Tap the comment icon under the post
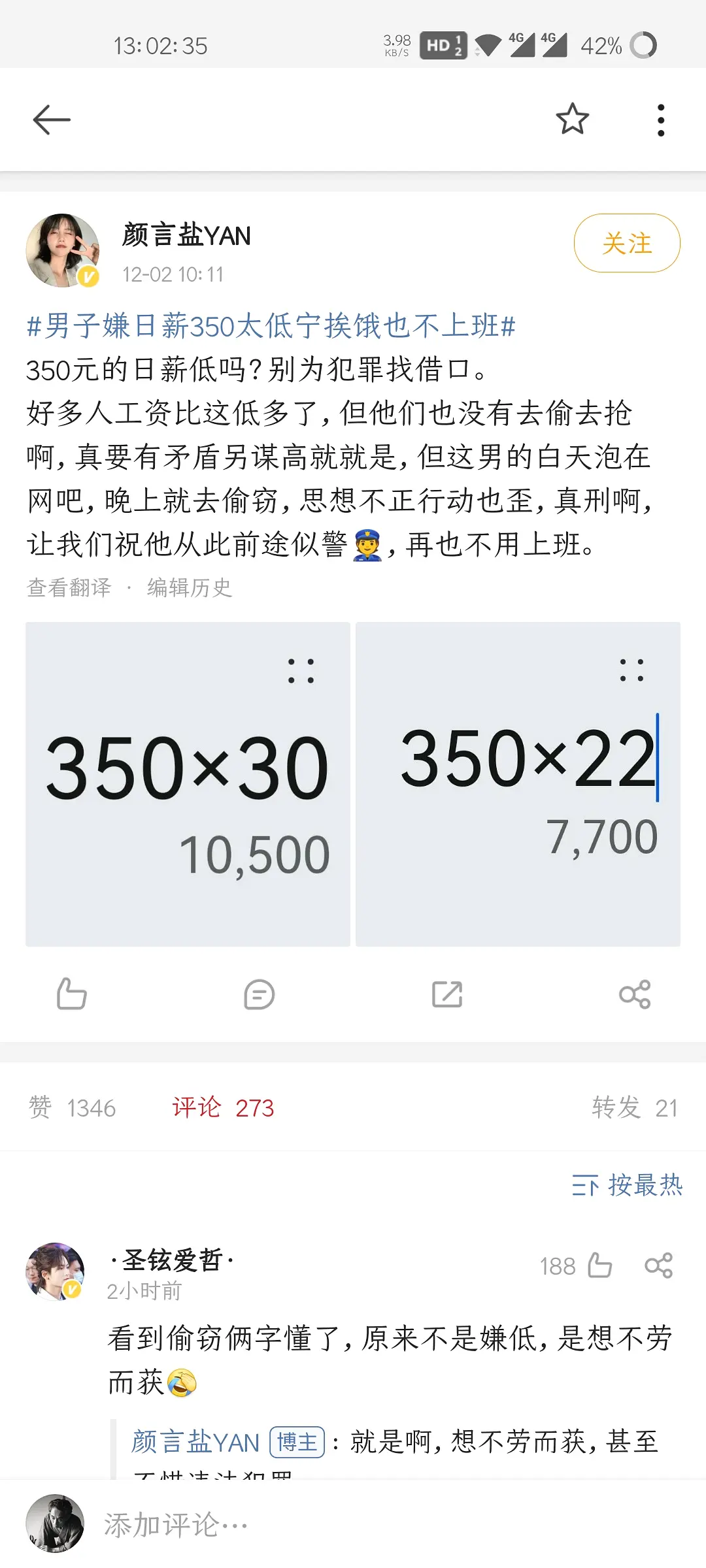Screen dimensions: 706x1568 (x=259, y=994)
